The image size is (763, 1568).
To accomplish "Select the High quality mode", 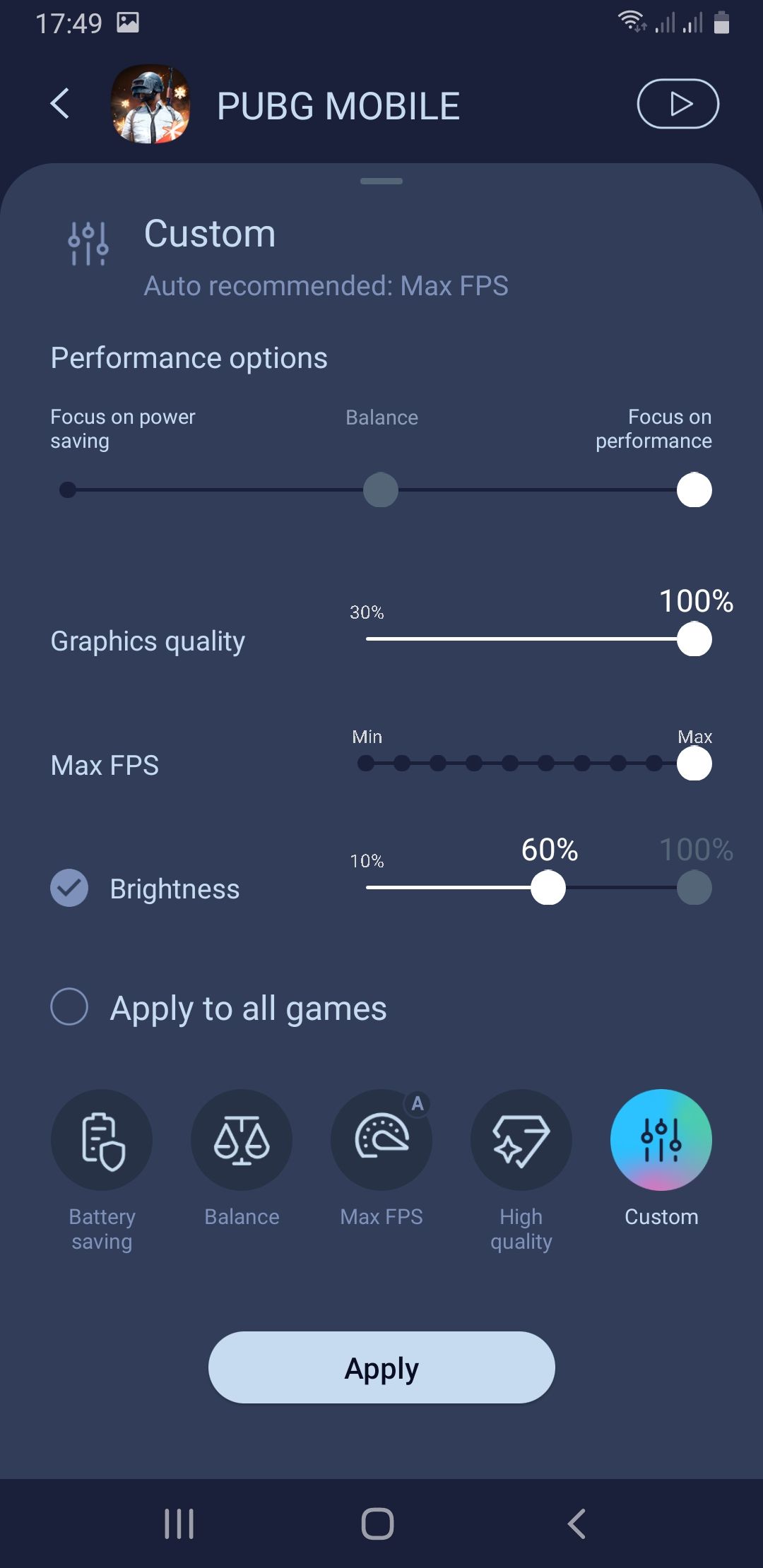I will [521, 1140].
